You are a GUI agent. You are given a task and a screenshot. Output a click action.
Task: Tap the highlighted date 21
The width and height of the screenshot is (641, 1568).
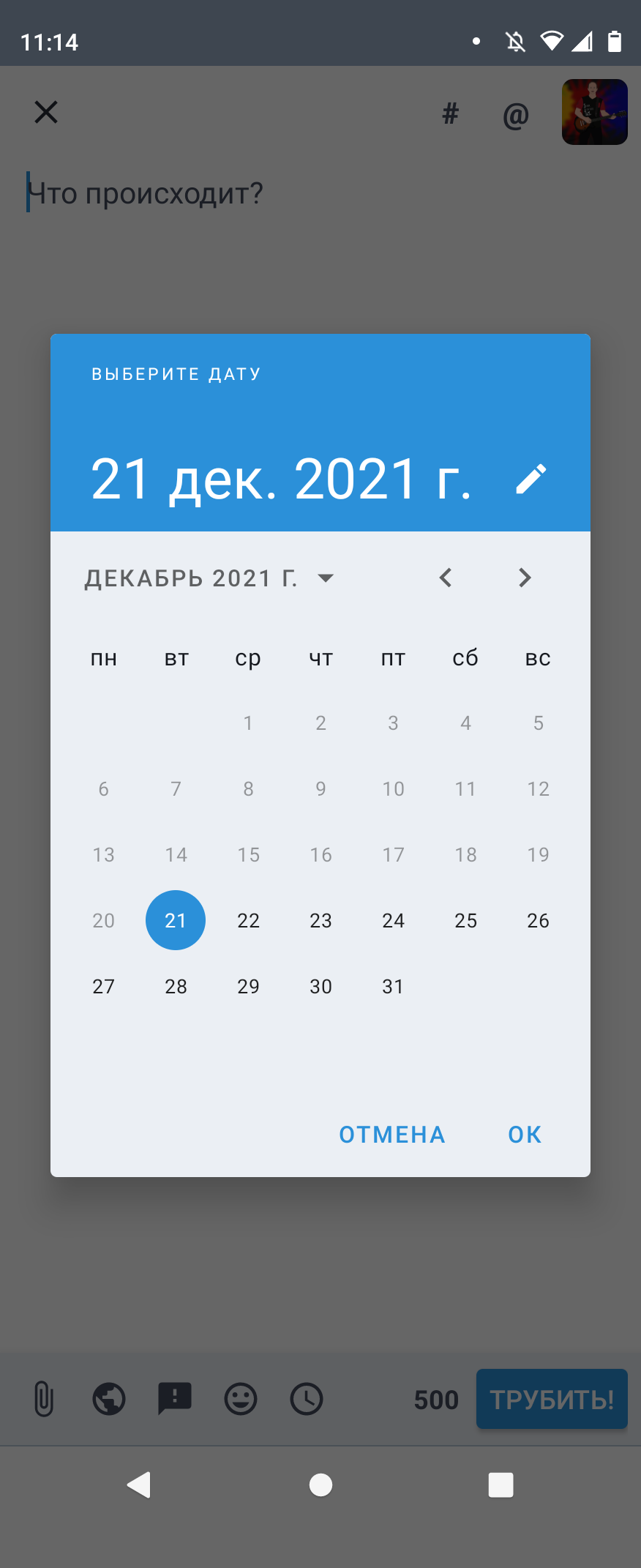tap(176, 920)
